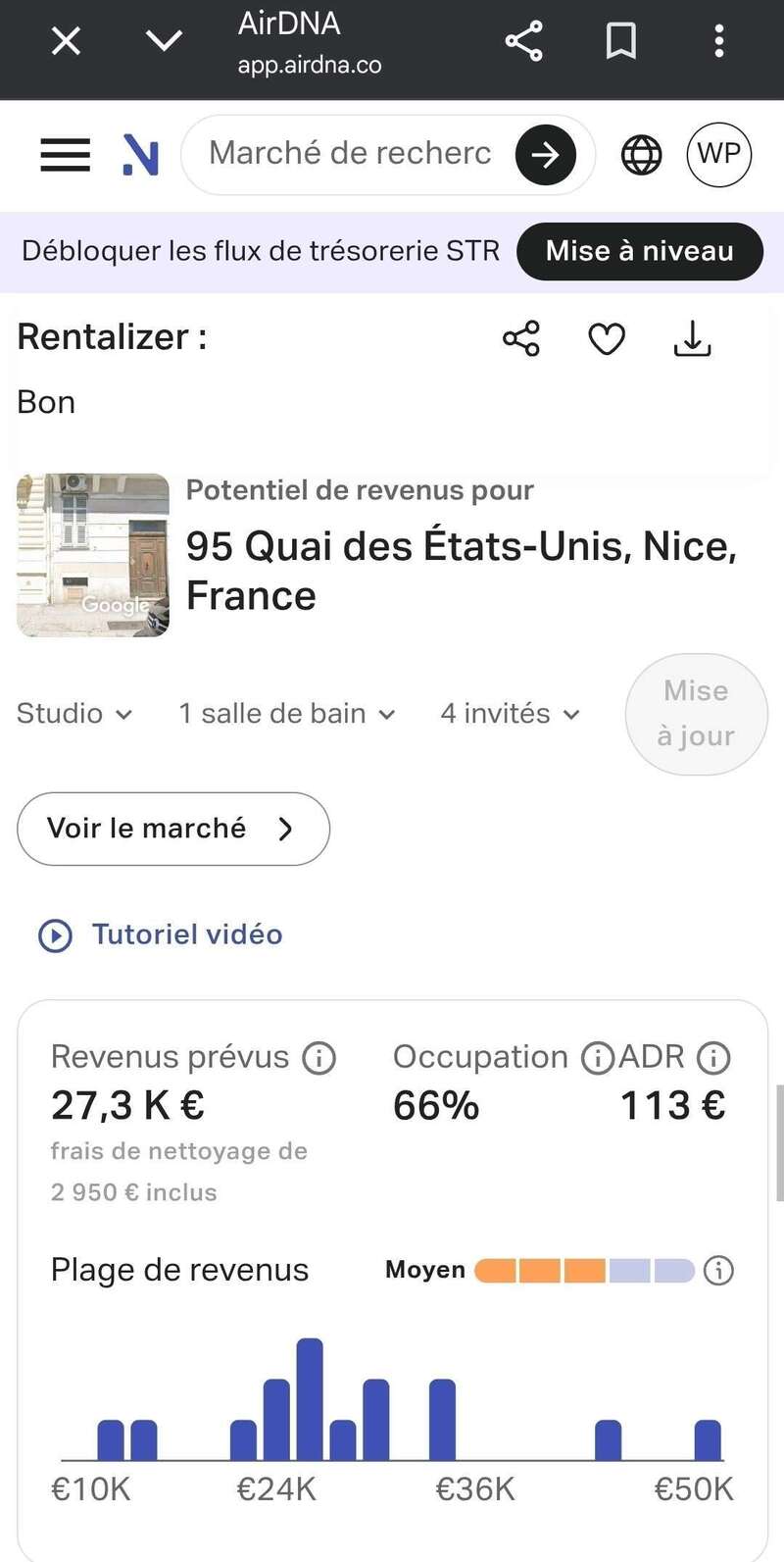Save this property with the heart icon
This screenshot has height=1562, width=784.
pyautogui.click(x=607, y=339)
